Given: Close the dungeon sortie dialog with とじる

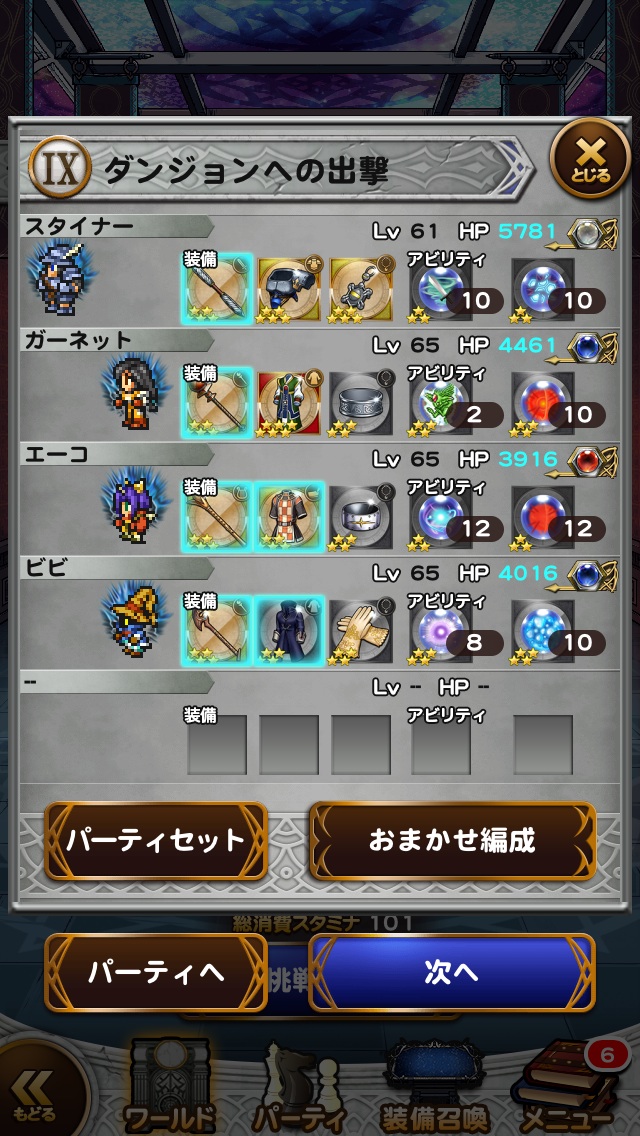Looking at the screenshot, I should (590, 159).
